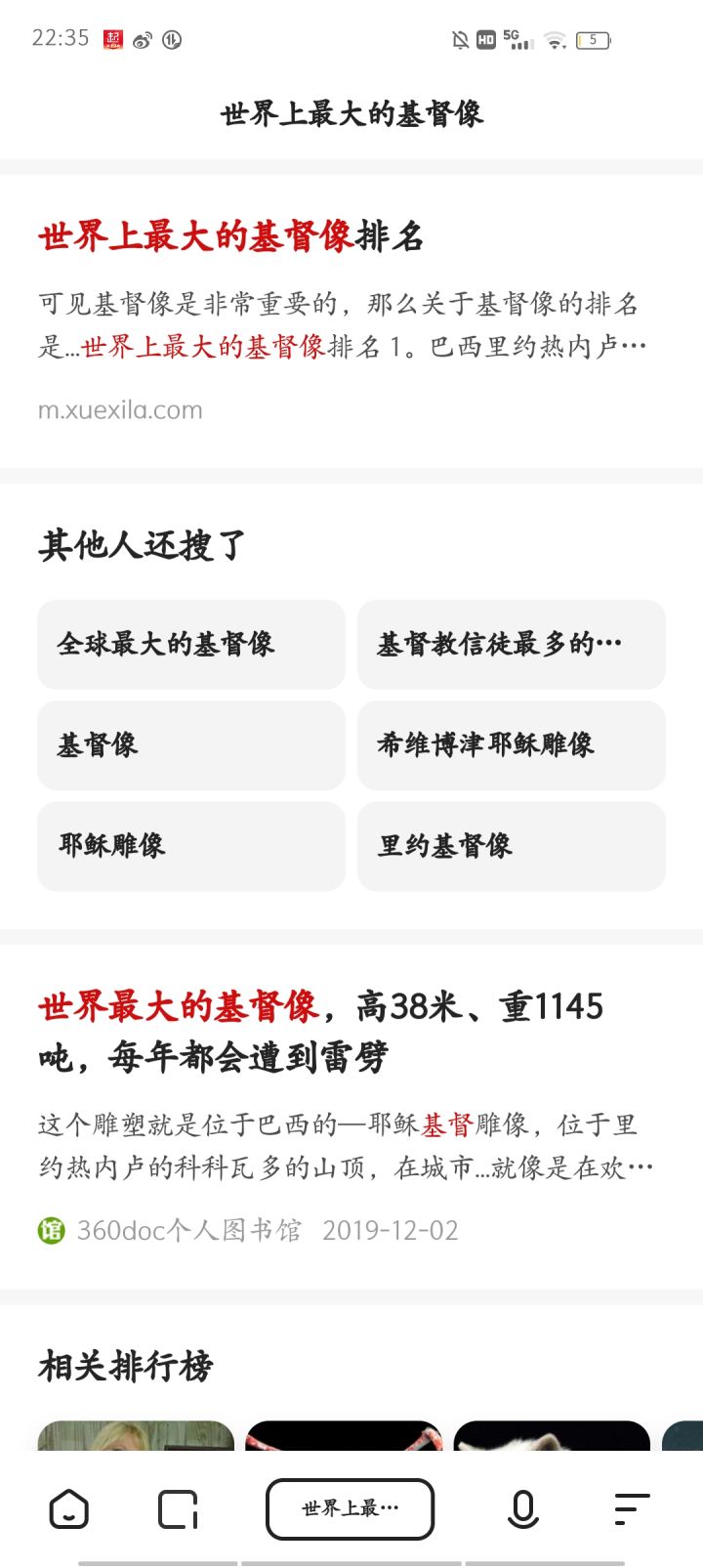
Task: Go to the browser home page
Action: point(68,1509)
